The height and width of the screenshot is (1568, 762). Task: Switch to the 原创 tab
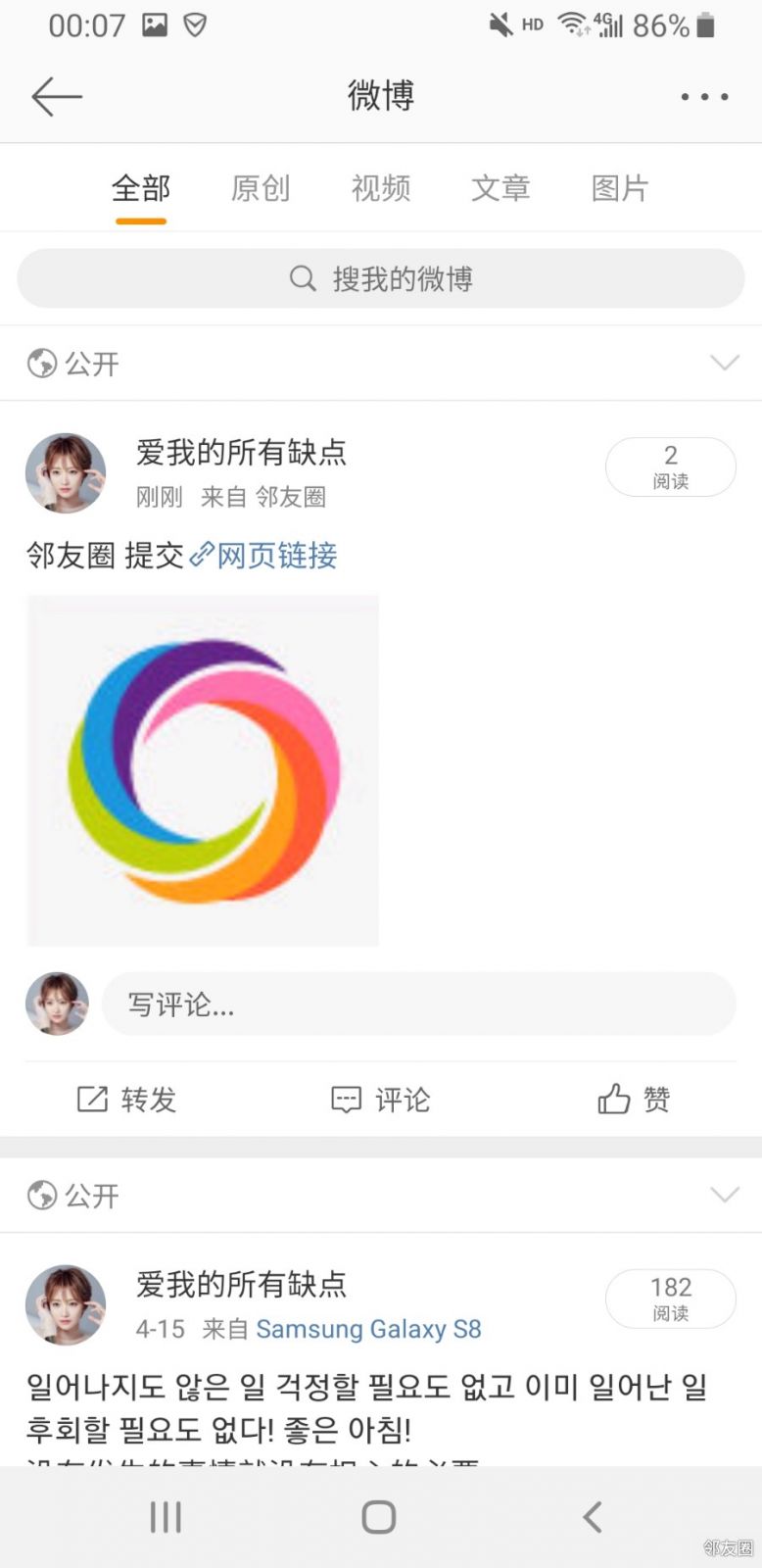(x=261, y=188)
